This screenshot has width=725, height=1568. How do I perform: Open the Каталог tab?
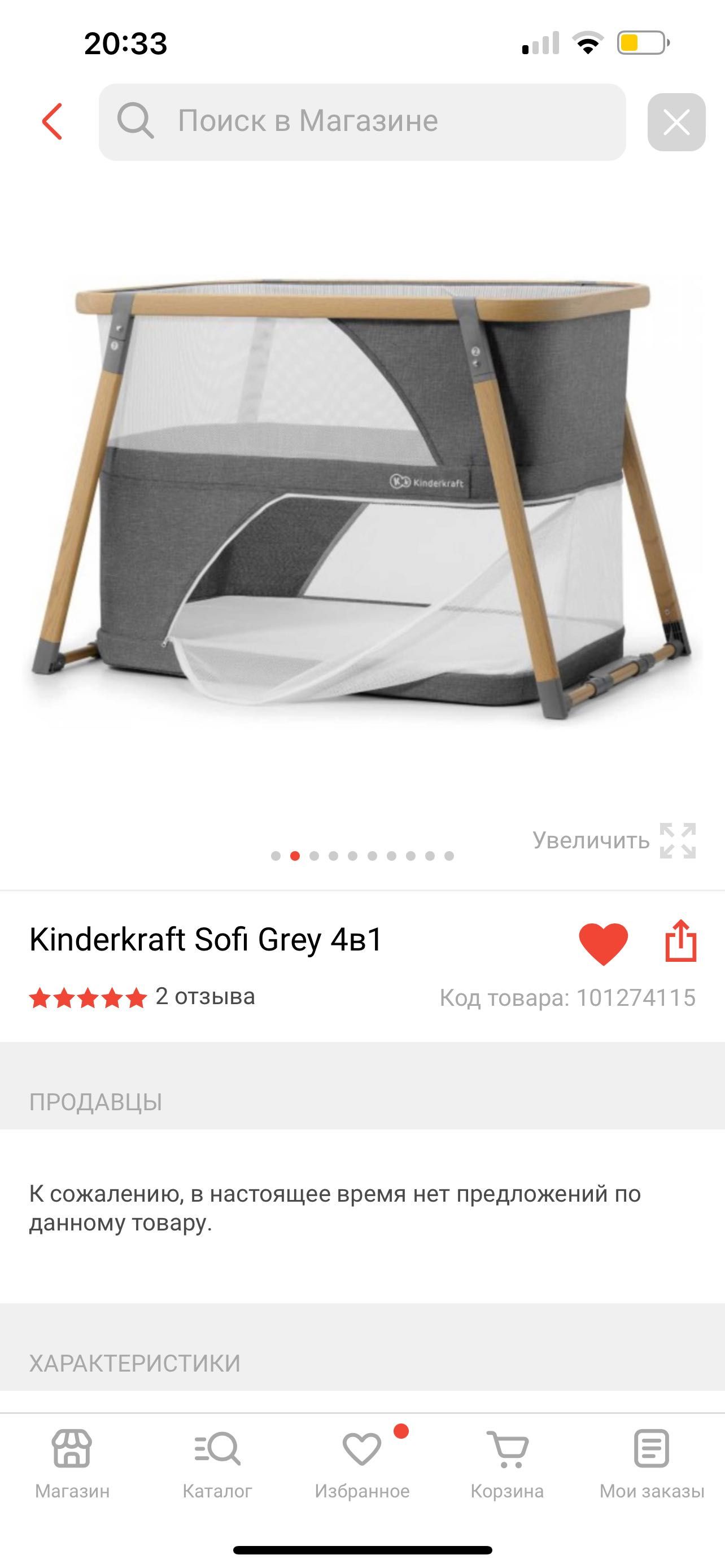pyautogui.click(x=217, y=1464)
